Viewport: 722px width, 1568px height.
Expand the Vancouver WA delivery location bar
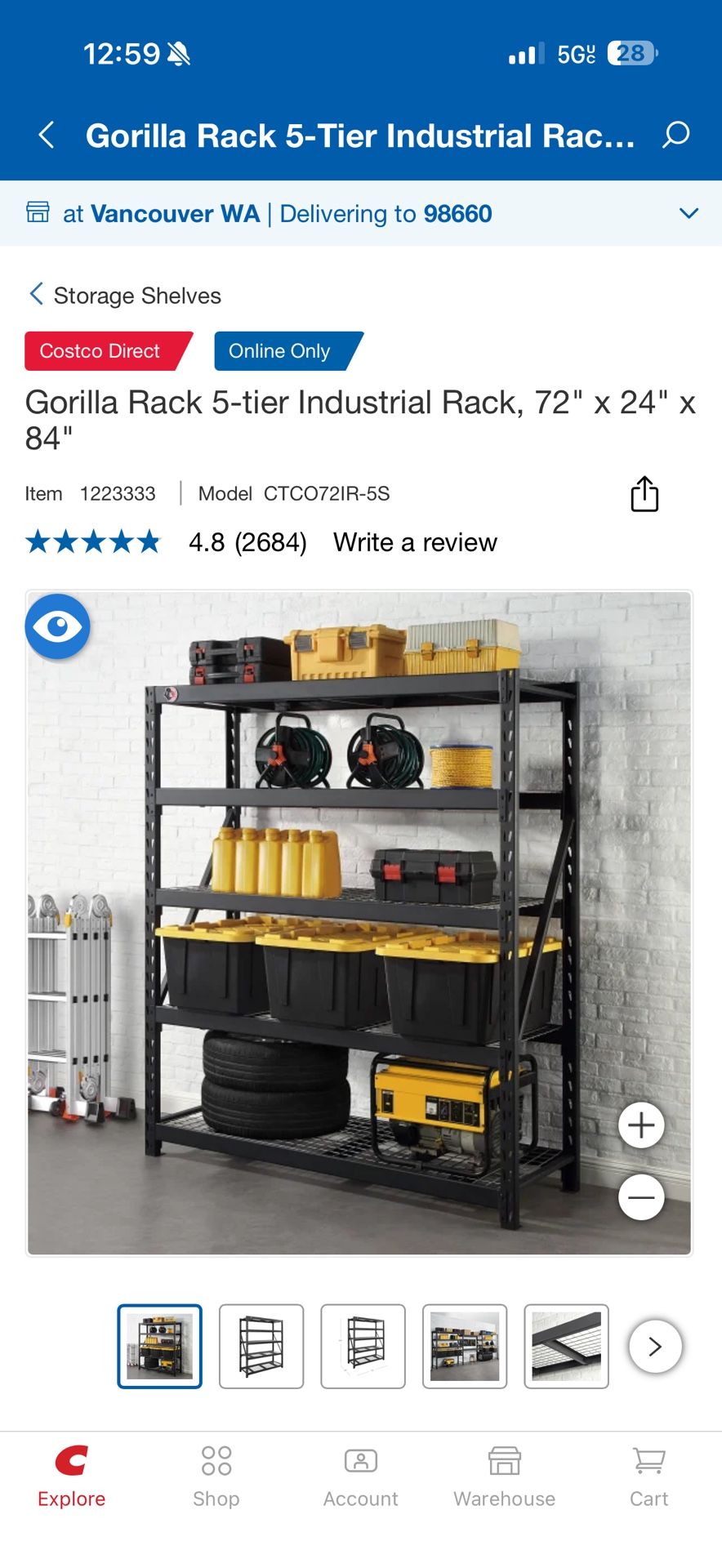point(689,213)
